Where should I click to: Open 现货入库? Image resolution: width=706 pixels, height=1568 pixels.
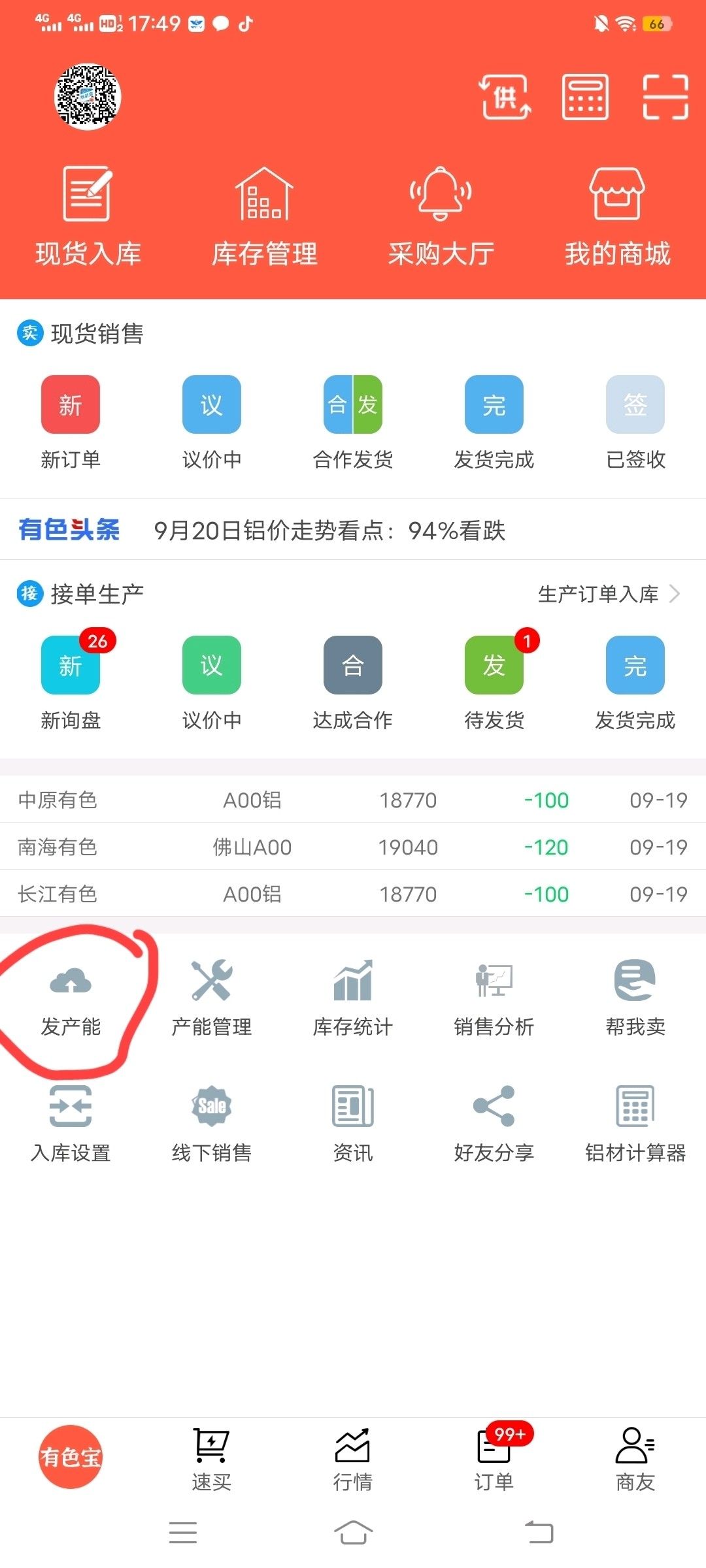pos(88,217)
